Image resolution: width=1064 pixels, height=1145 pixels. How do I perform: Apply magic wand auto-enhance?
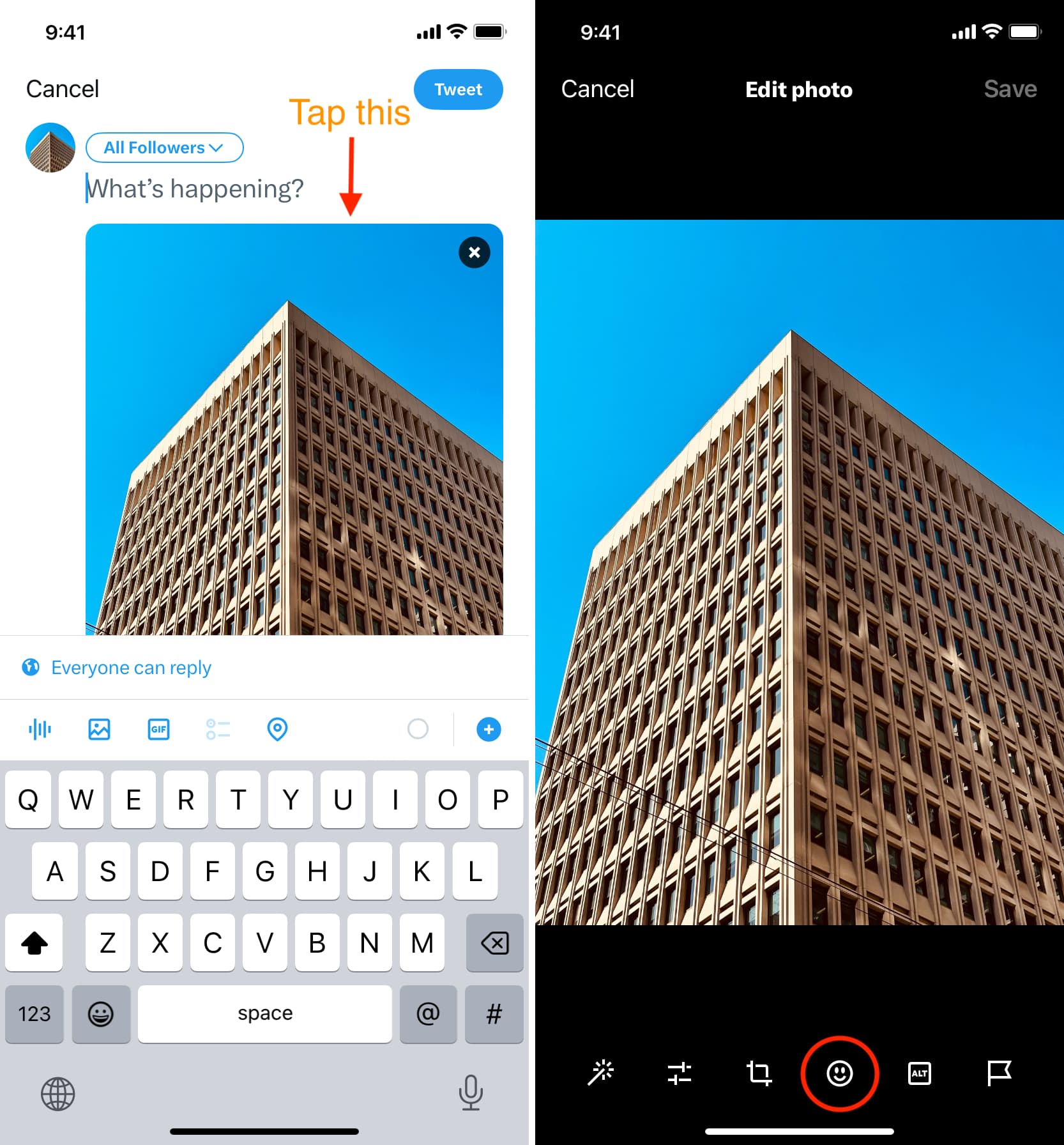tap(600, 1073)
